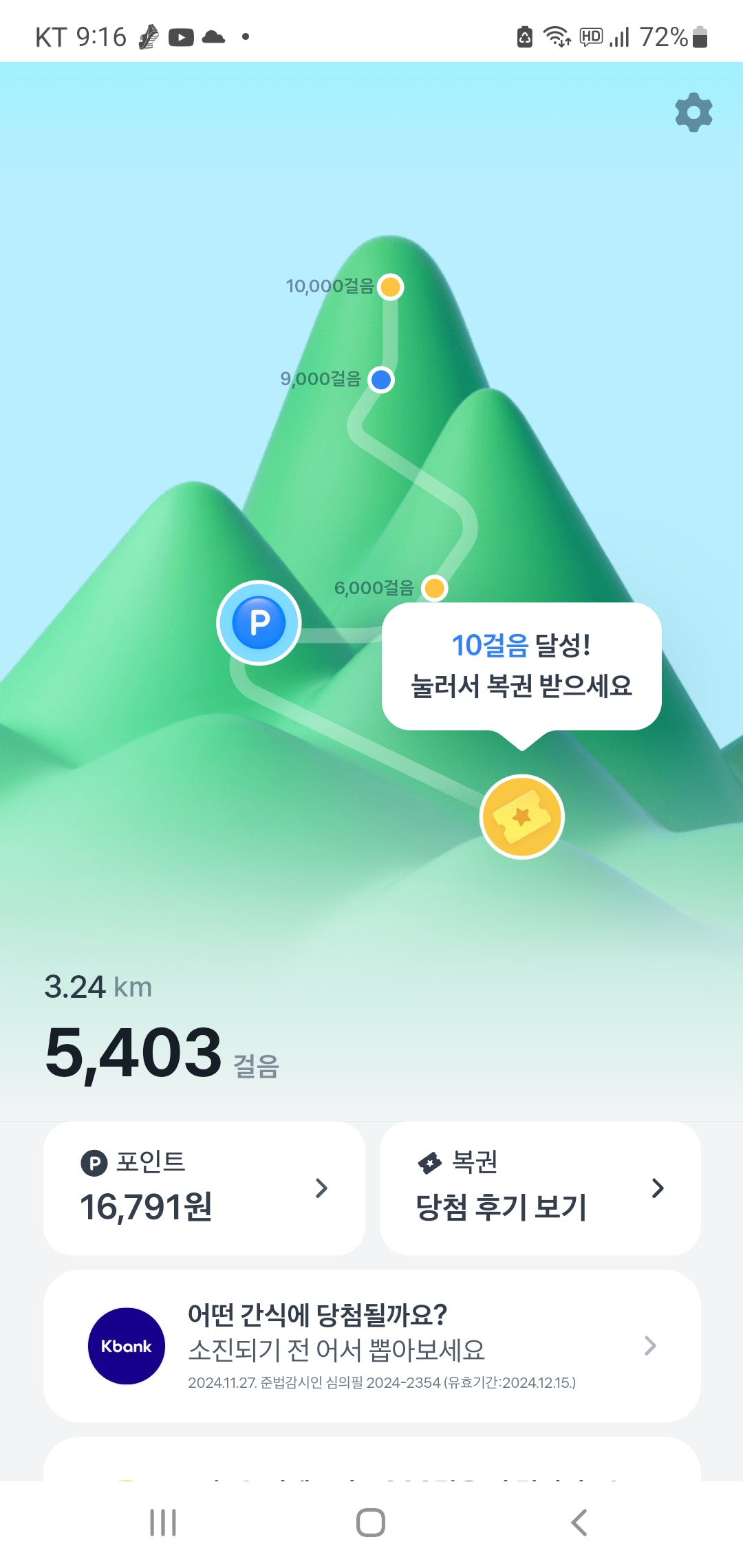Open the settings gear icon
This screenshot has height=1568, width=743.
coord(693,112)
